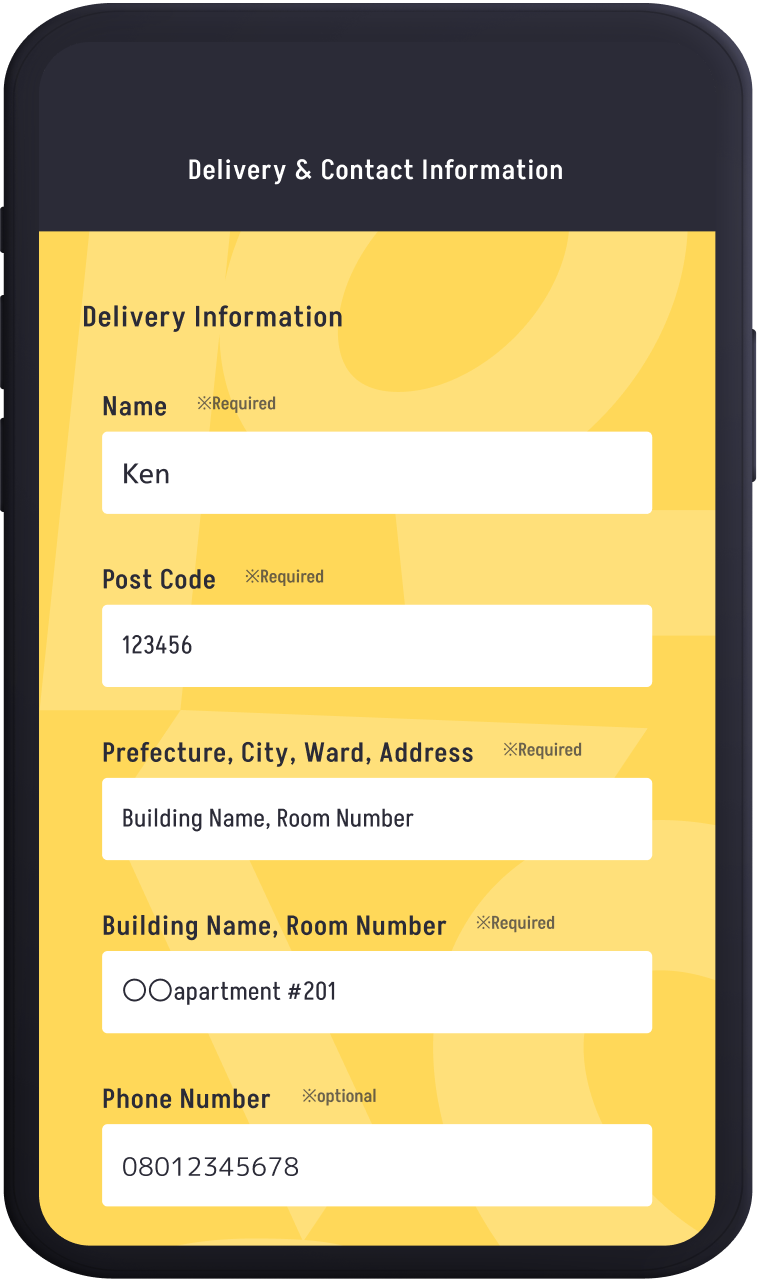Edit the Name field showing Ken
The width and height of the screenshot is (757, 1280).
click(x=376, y=473)
